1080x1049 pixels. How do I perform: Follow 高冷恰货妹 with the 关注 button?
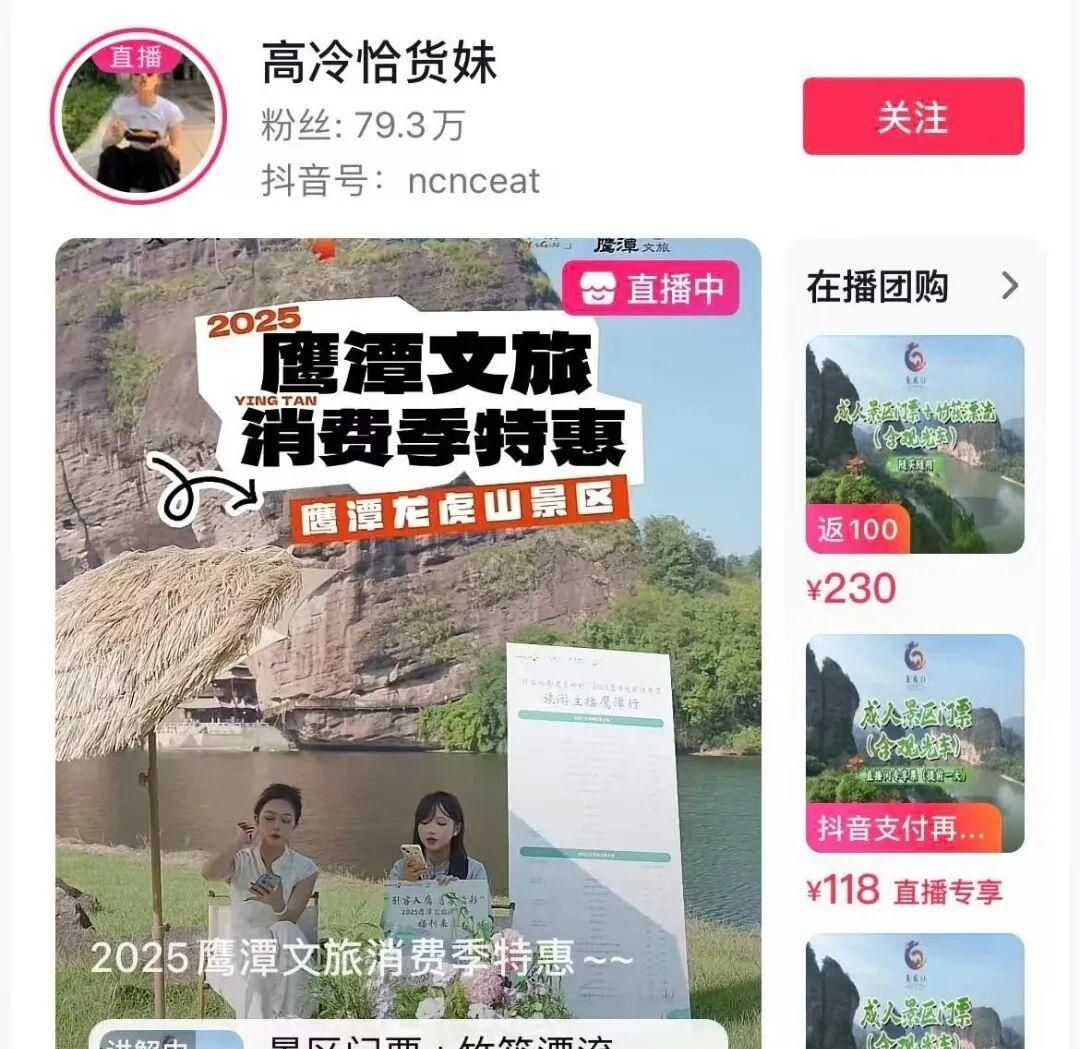[913, 117]
